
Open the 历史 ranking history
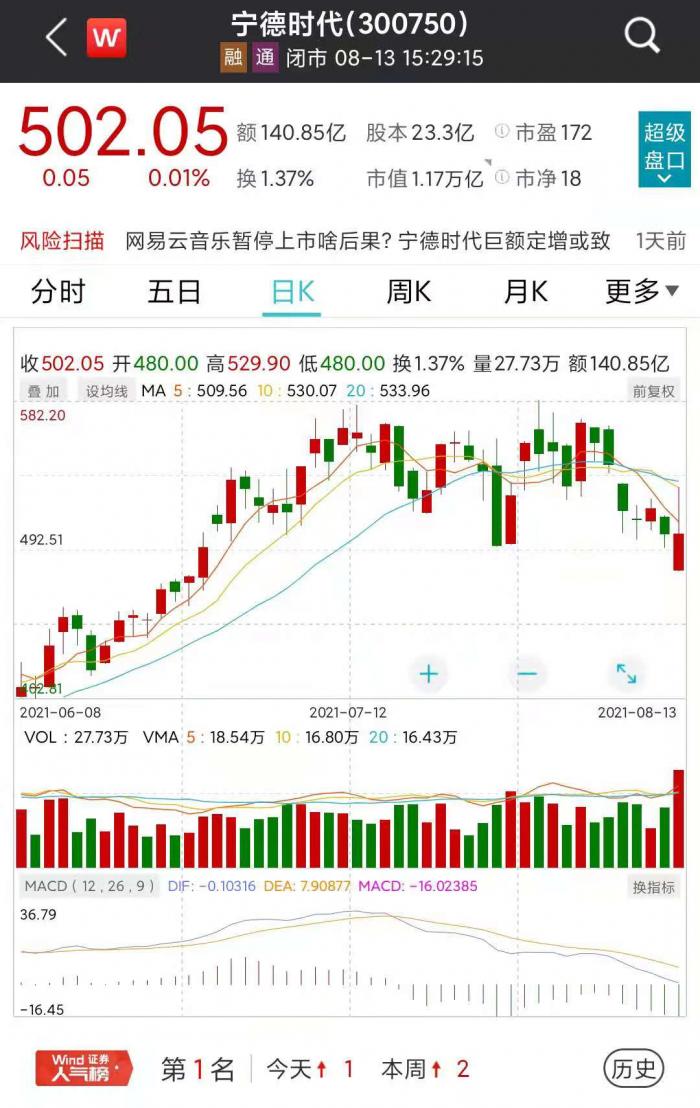(x=634, y=1069)
